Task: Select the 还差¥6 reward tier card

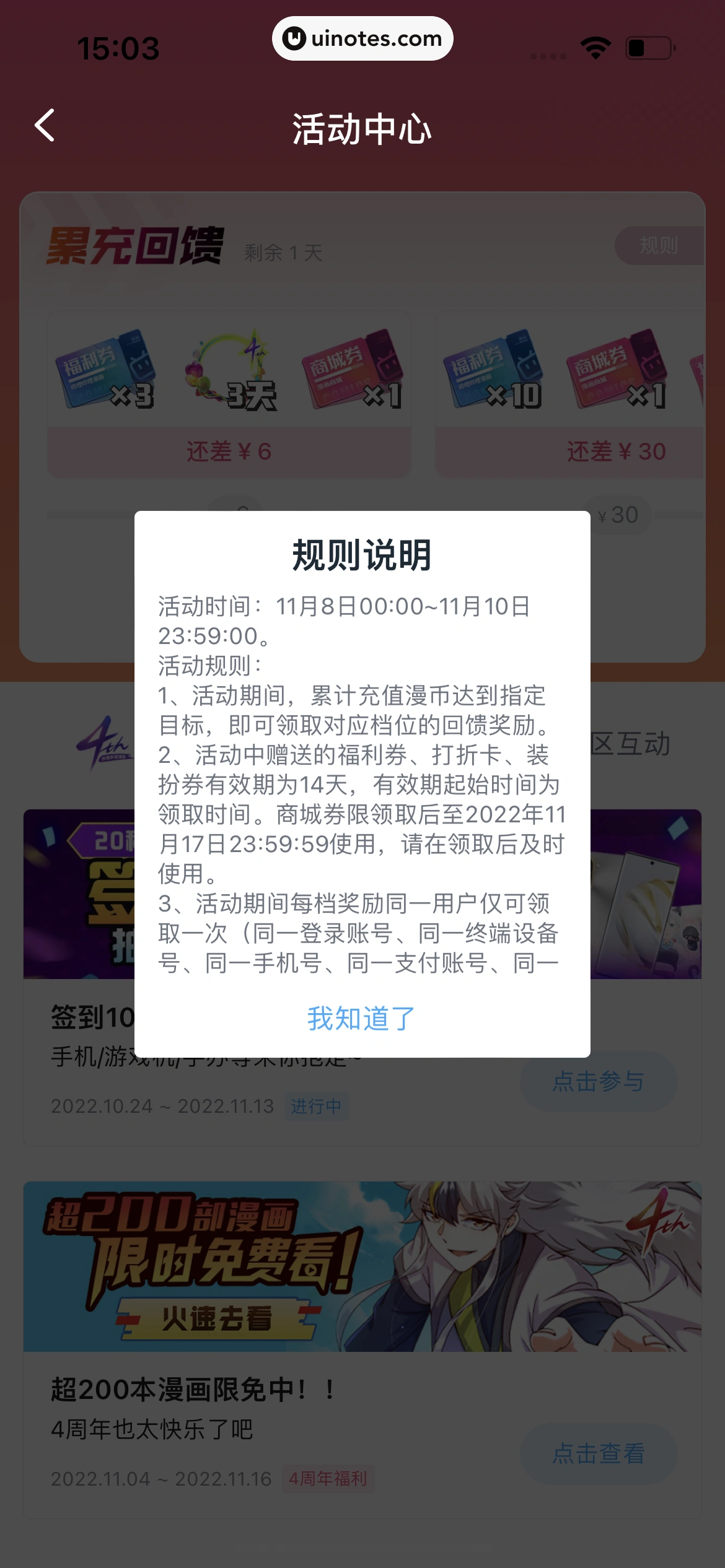Action: coord(229,394)
